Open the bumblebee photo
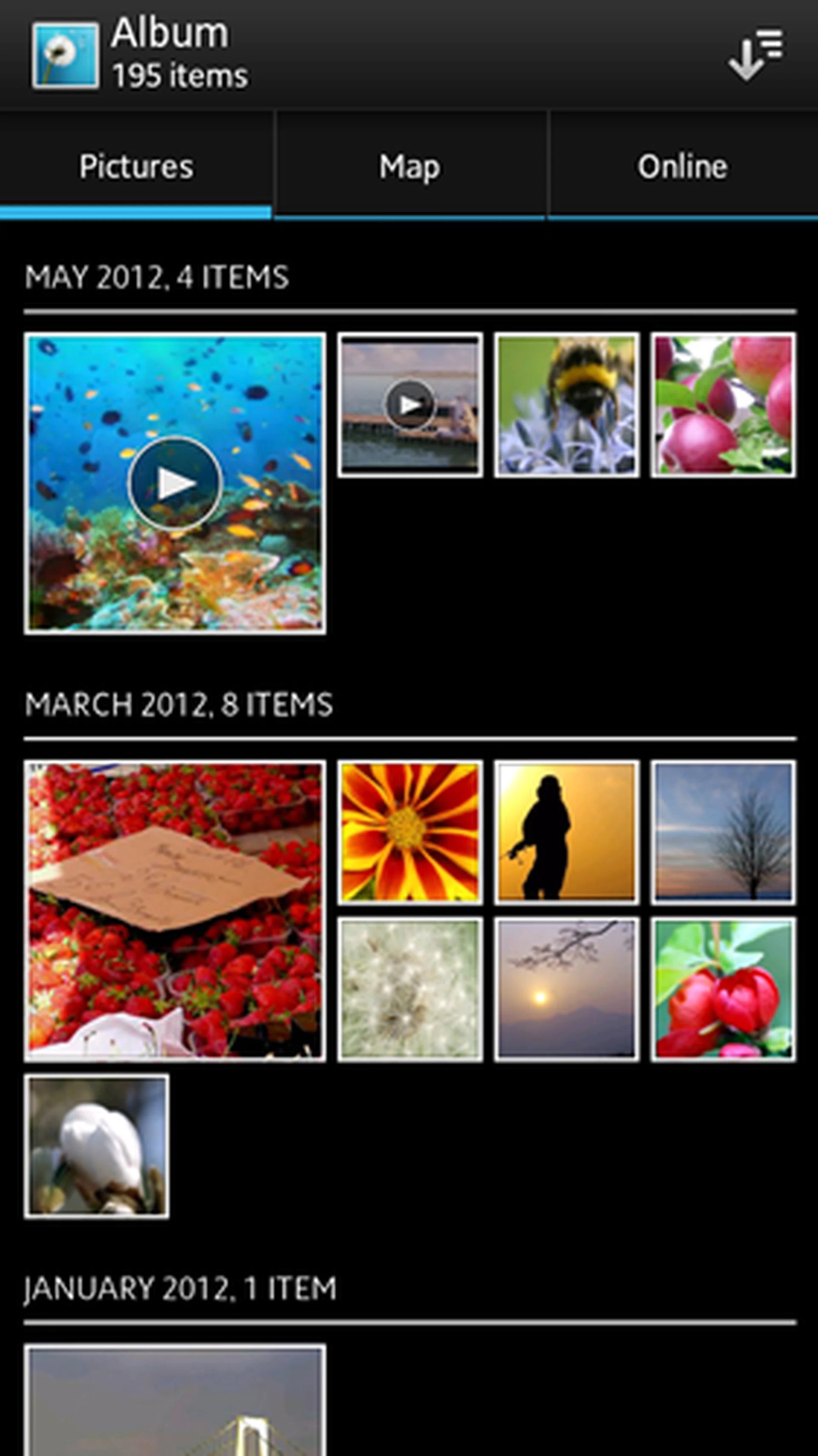The height and width of the screenshot is (1456, 818). 567,404
